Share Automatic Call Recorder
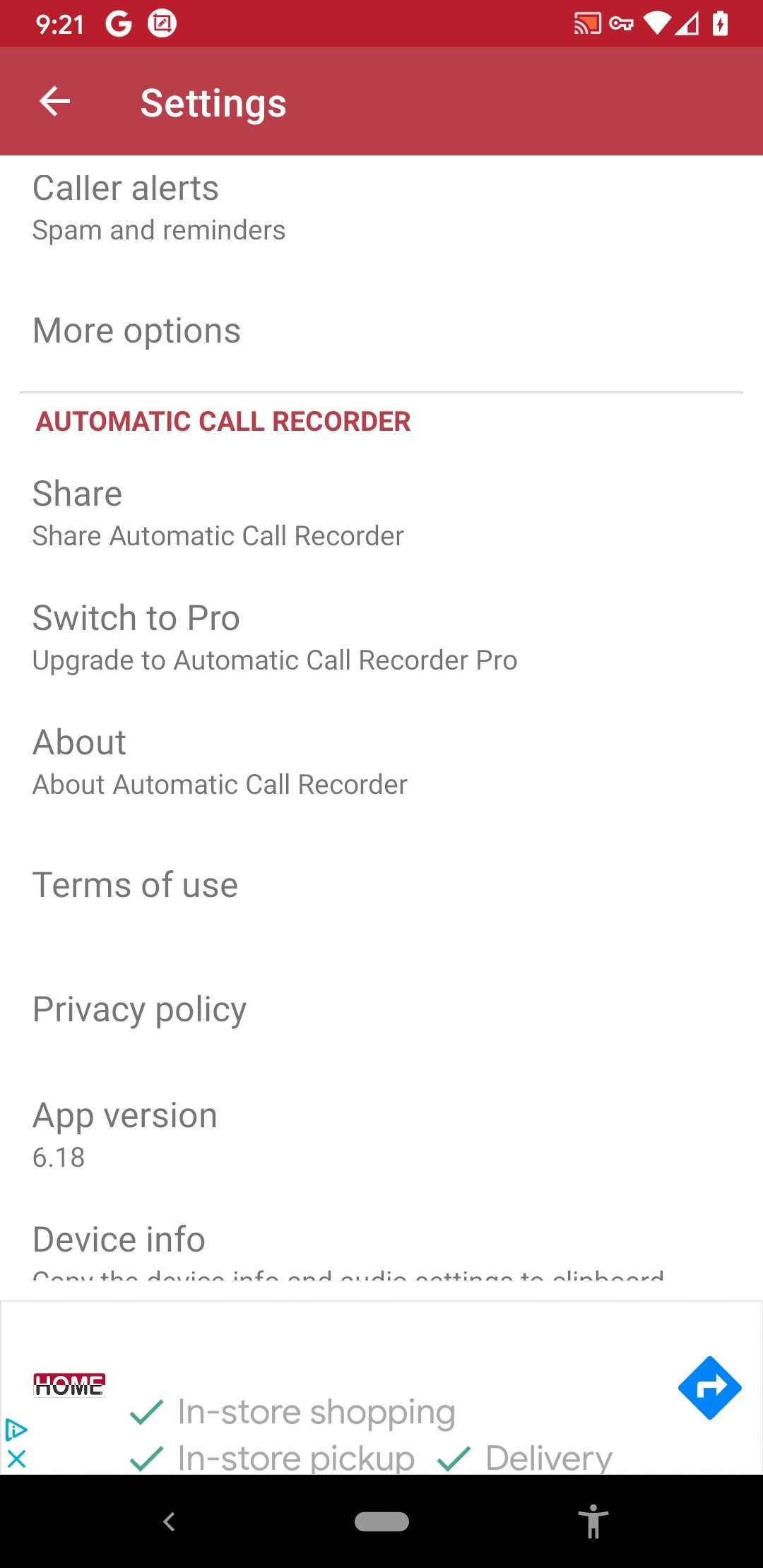The height and width of the screenshot is (1568, 763). [381, 513]
